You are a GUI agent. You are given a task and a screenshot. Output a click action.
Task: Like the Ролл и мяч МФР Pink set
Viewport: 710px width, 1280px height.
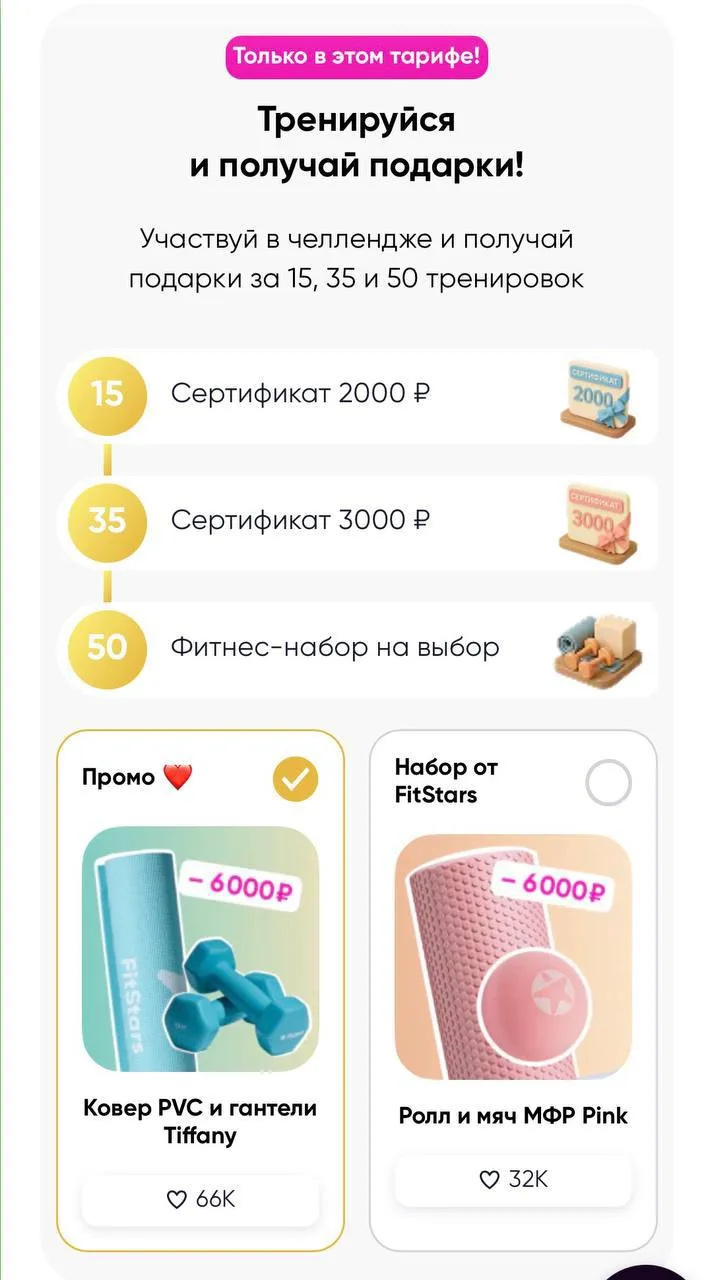click(513, 1180)
